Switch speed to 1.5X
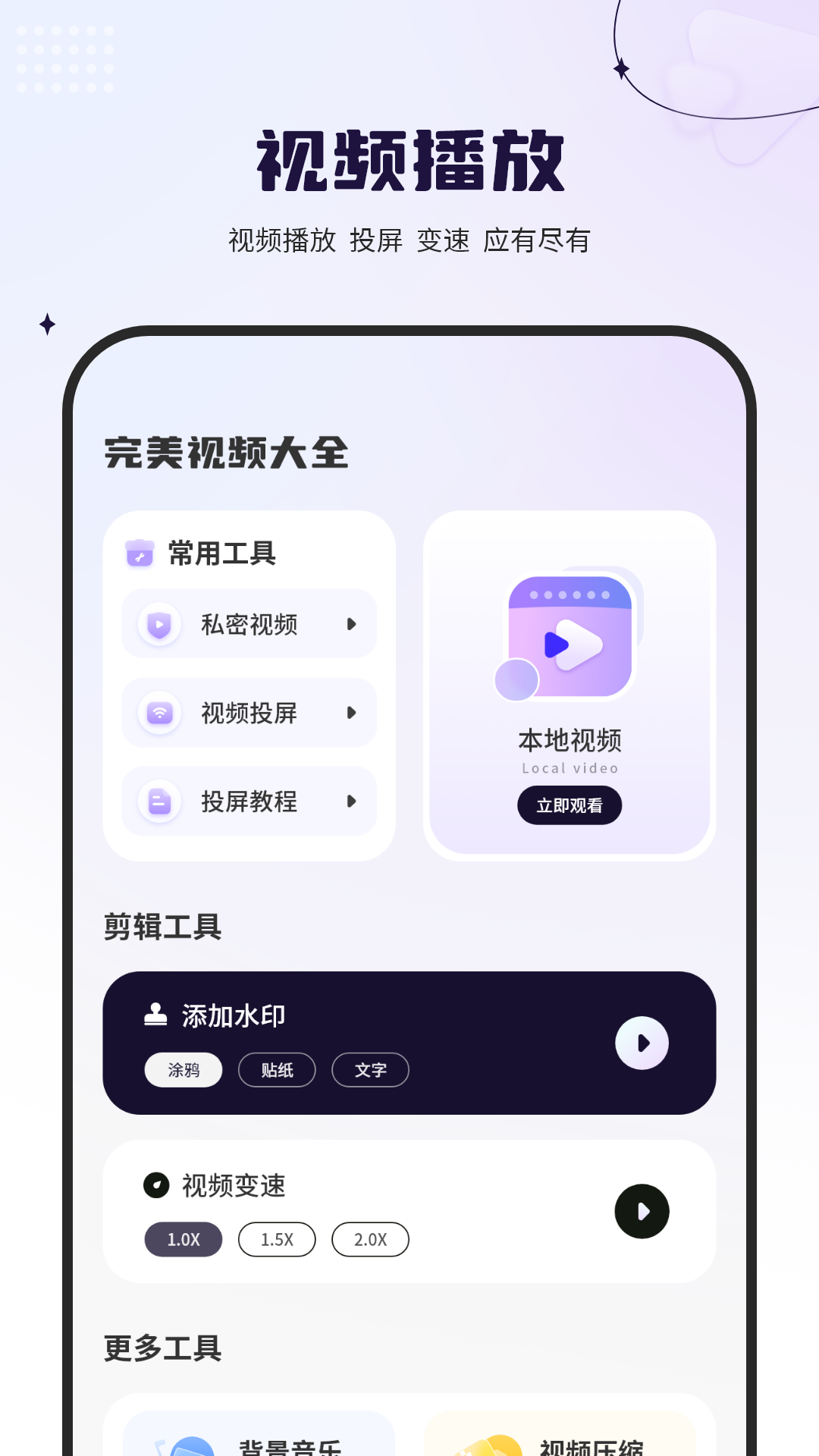 click(276, 1239)
